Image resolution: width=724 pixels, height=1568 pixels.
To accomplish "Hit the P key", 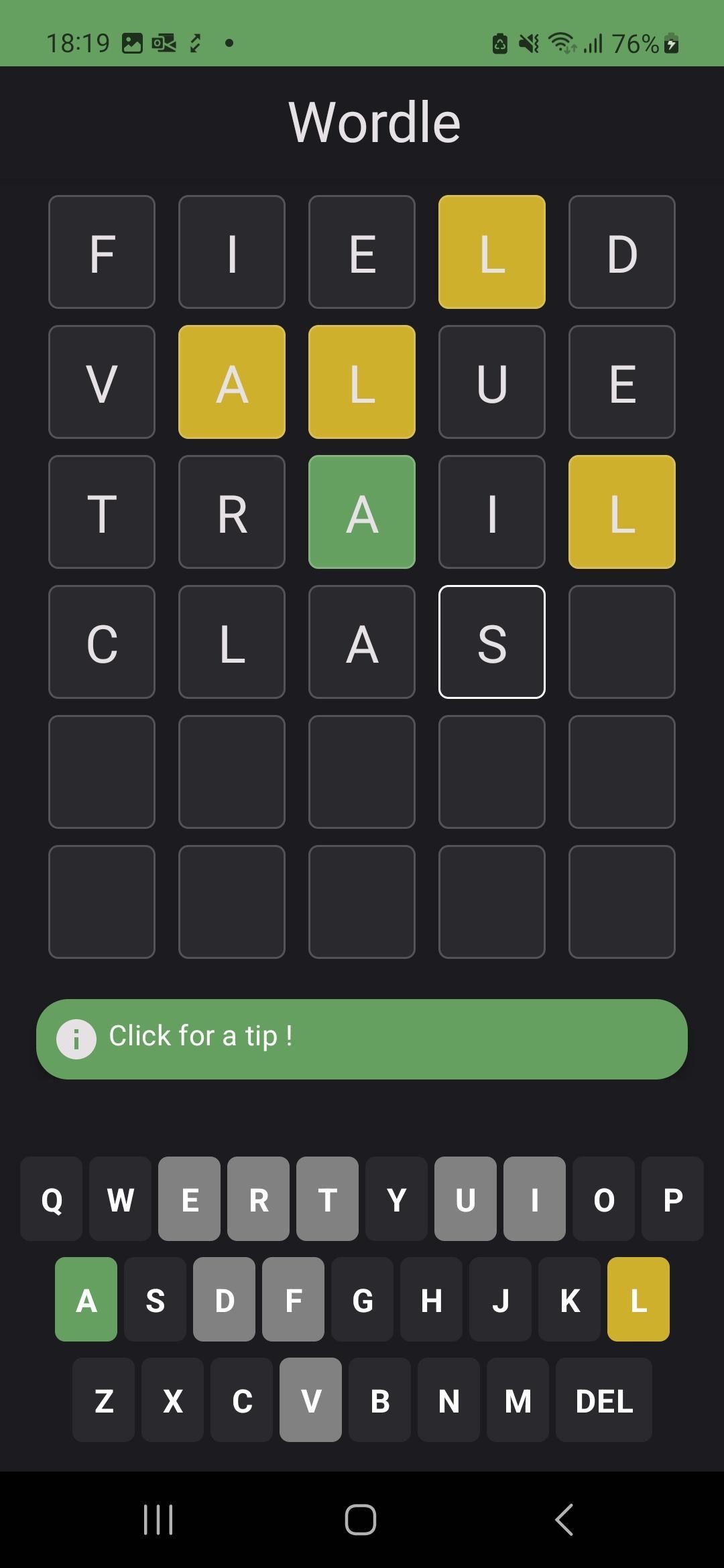I will pyautogui.click(x=672, y=1199).
